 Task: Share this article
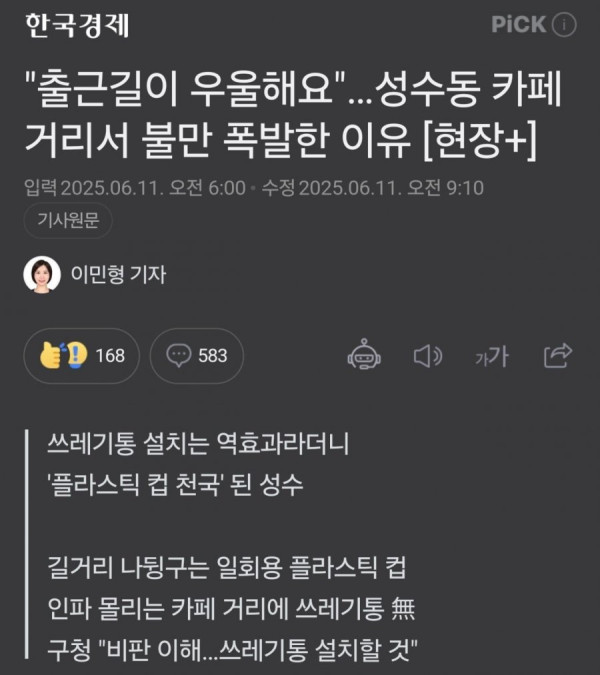coord(557,354)
